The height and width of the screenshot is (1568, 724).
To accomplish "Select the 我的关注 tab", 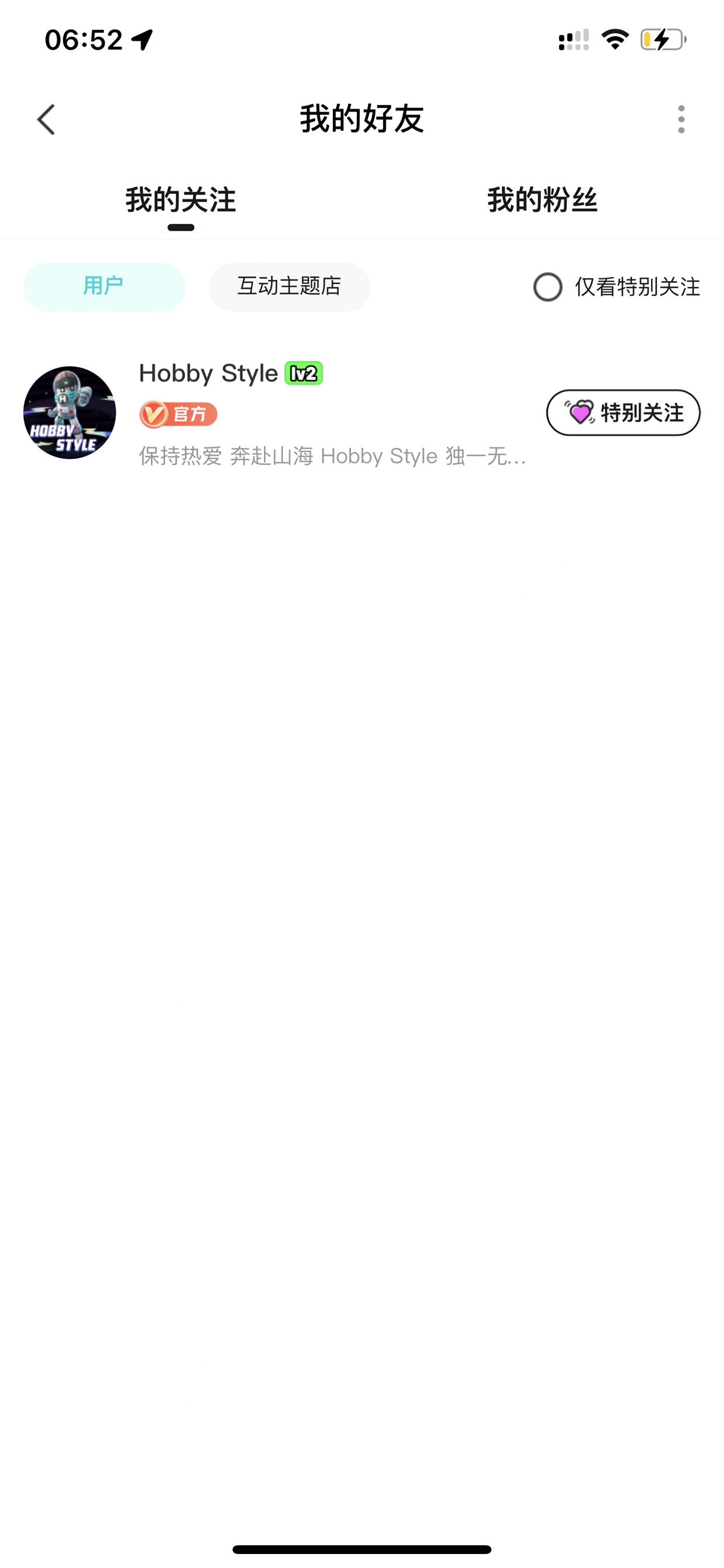I will tap(180, 201).
